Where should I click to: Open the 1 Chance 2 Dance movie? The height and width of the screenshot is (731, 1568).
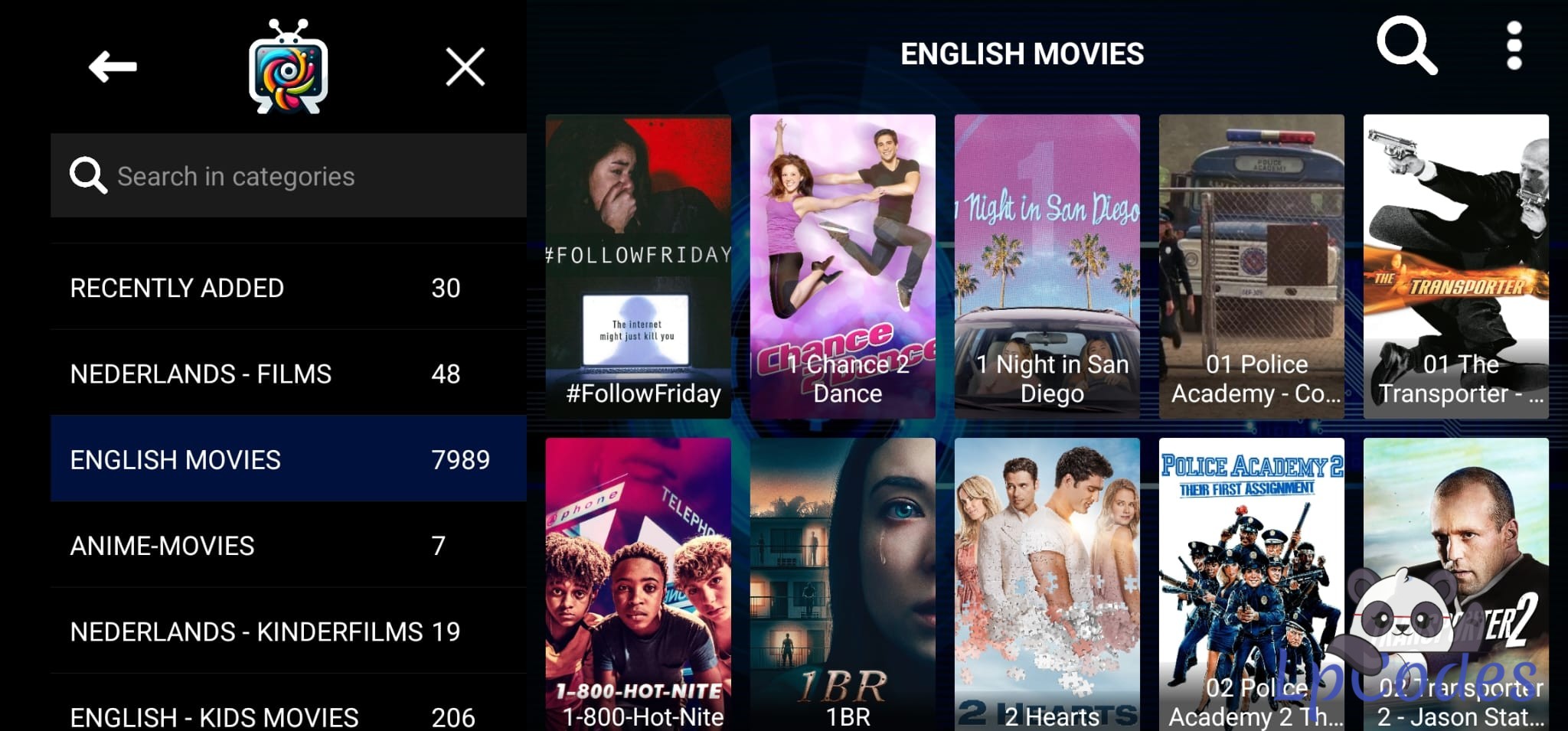(842, 266)
